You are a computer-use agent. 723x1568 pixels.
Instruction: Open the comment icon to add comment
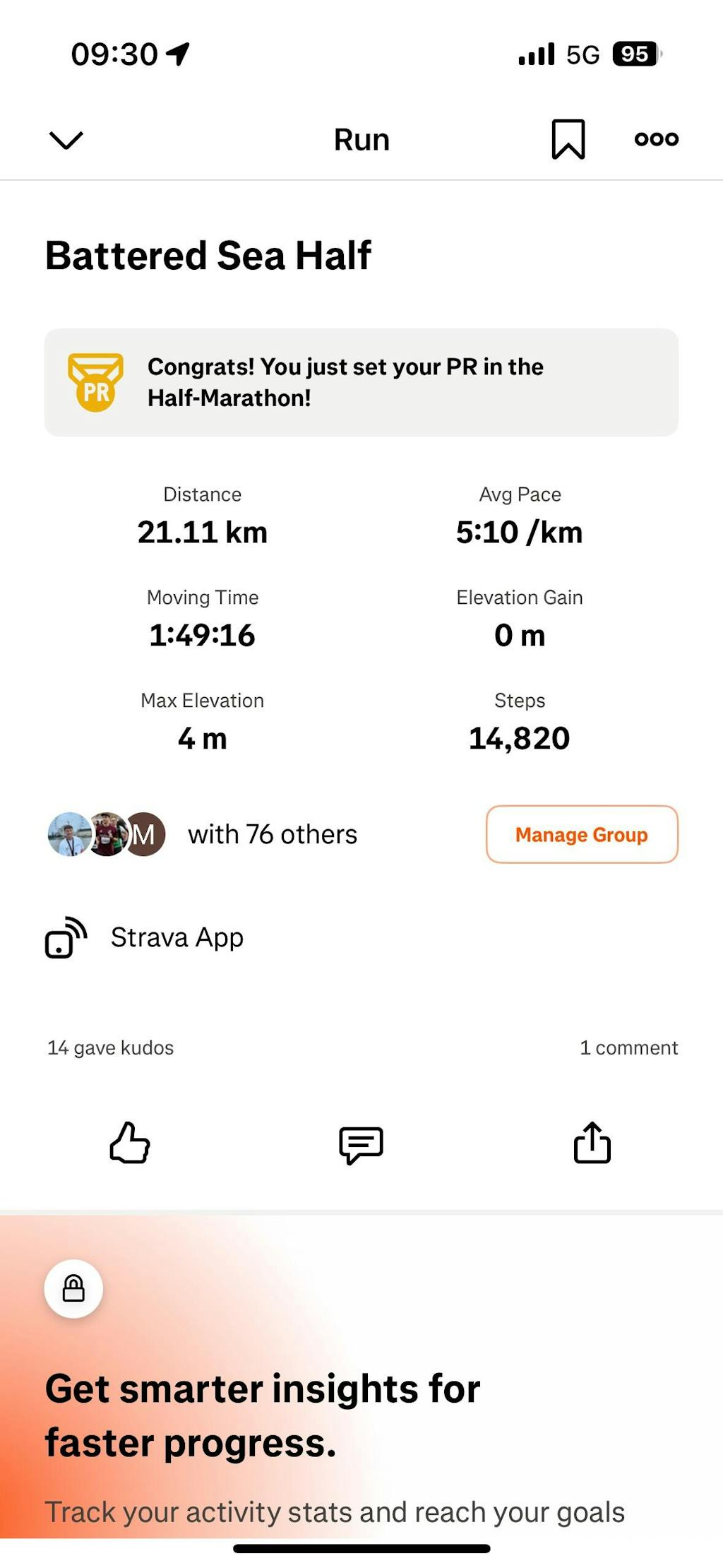click(361, 1144)
